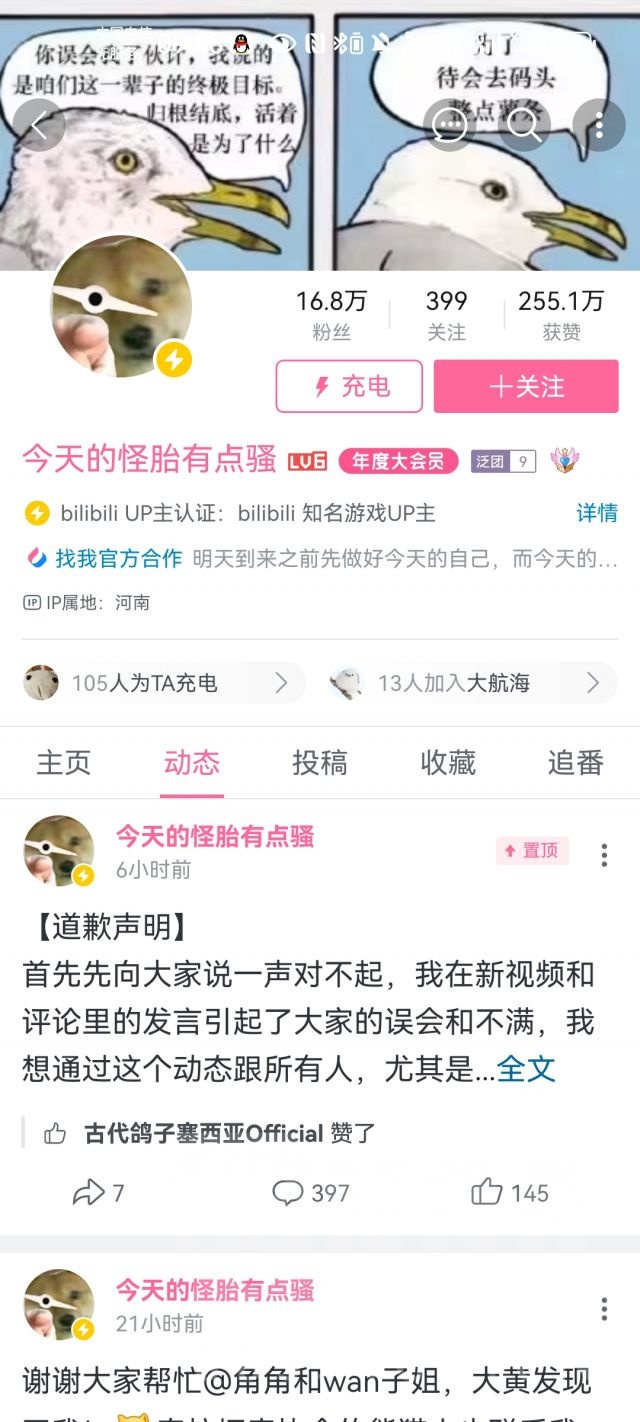The image size is (640, 1422).
Task: Open the top-right overflow menu
Action: point(598,126)
